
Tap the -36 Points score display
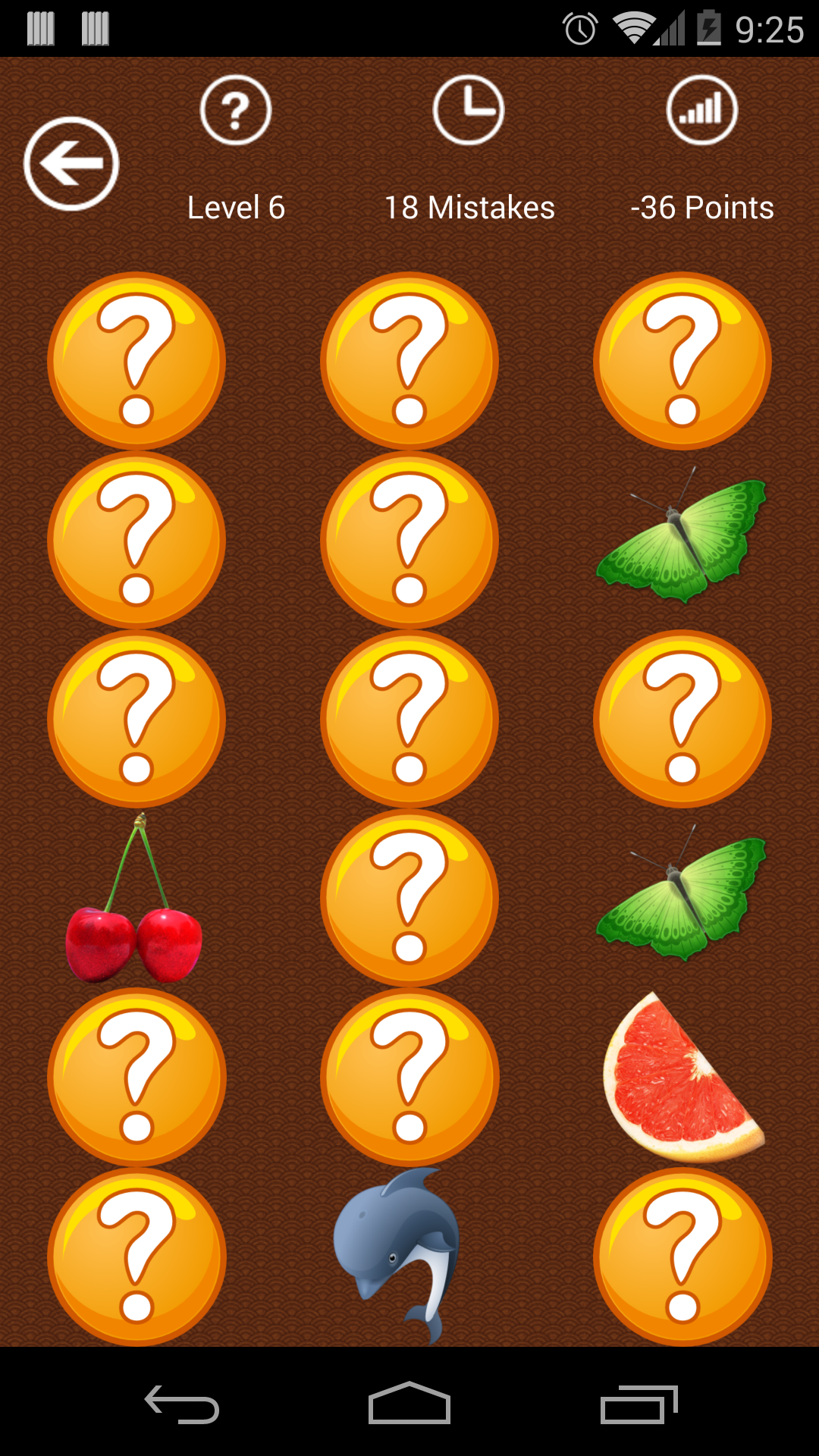(x=701, y=206)
